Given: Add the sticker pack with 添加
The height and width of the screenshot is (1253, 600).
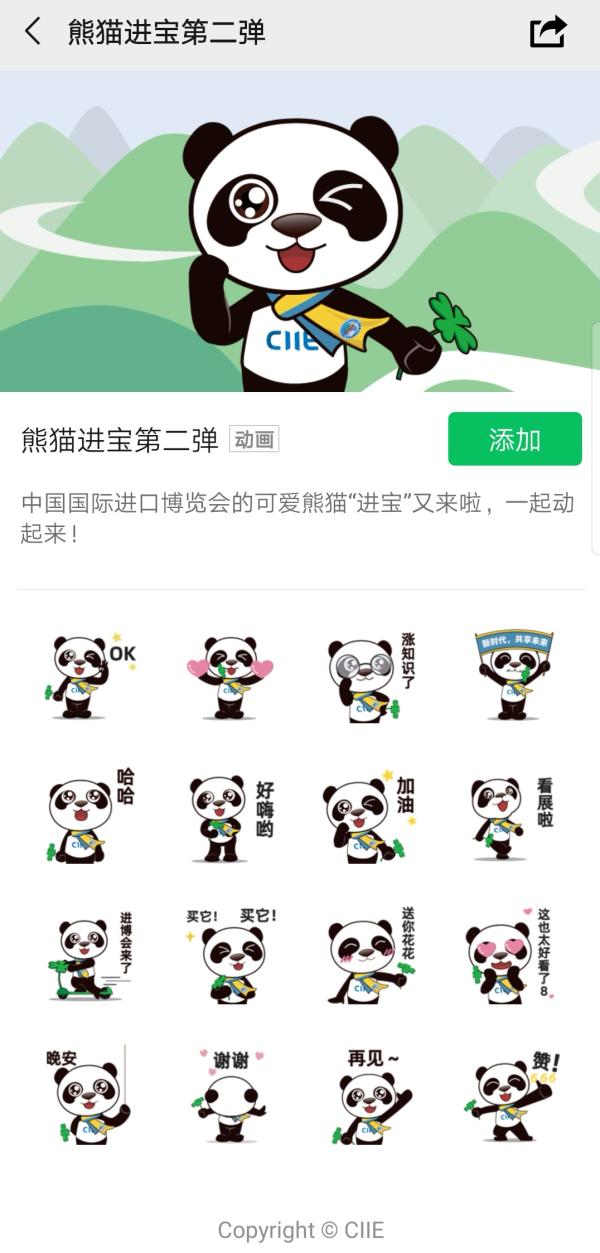Looking at the screenshot, I should coord(514,439).
